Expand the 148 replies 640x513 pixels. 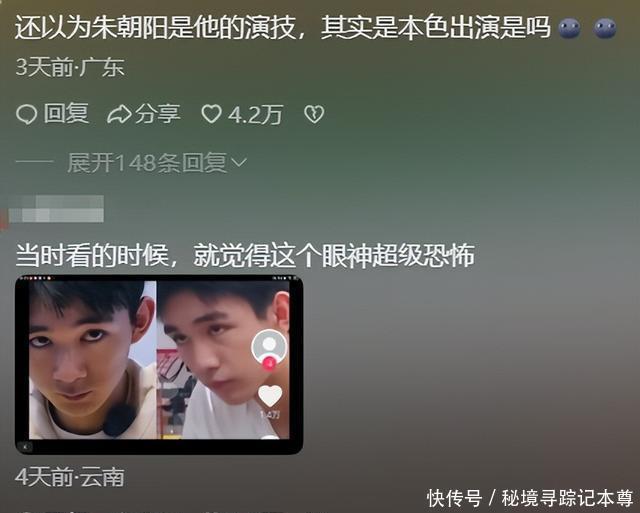pyautogui.click(x=157, y=162)
